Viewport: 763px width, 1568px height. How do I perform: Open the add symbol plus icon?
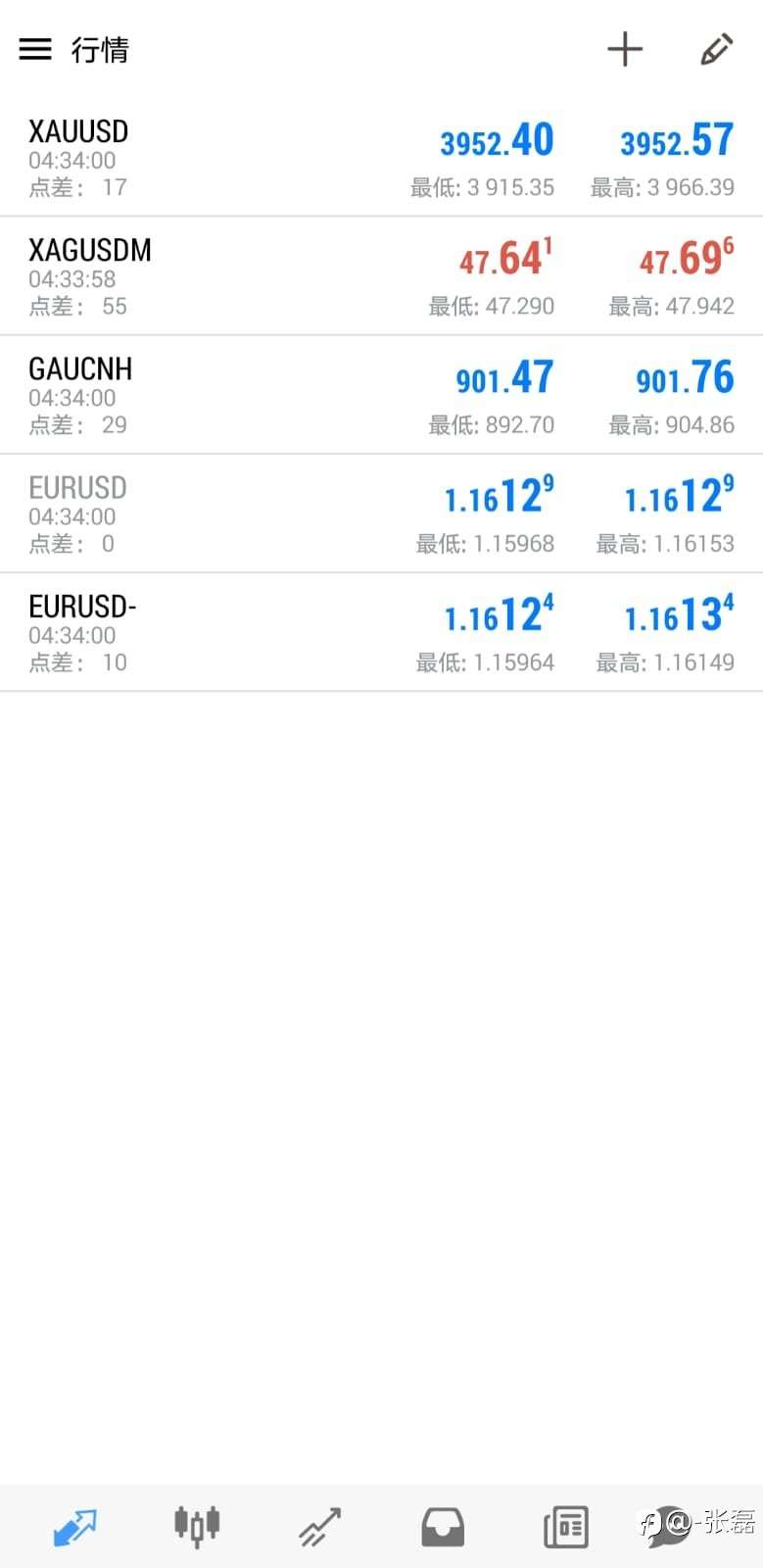coord(625,49)
